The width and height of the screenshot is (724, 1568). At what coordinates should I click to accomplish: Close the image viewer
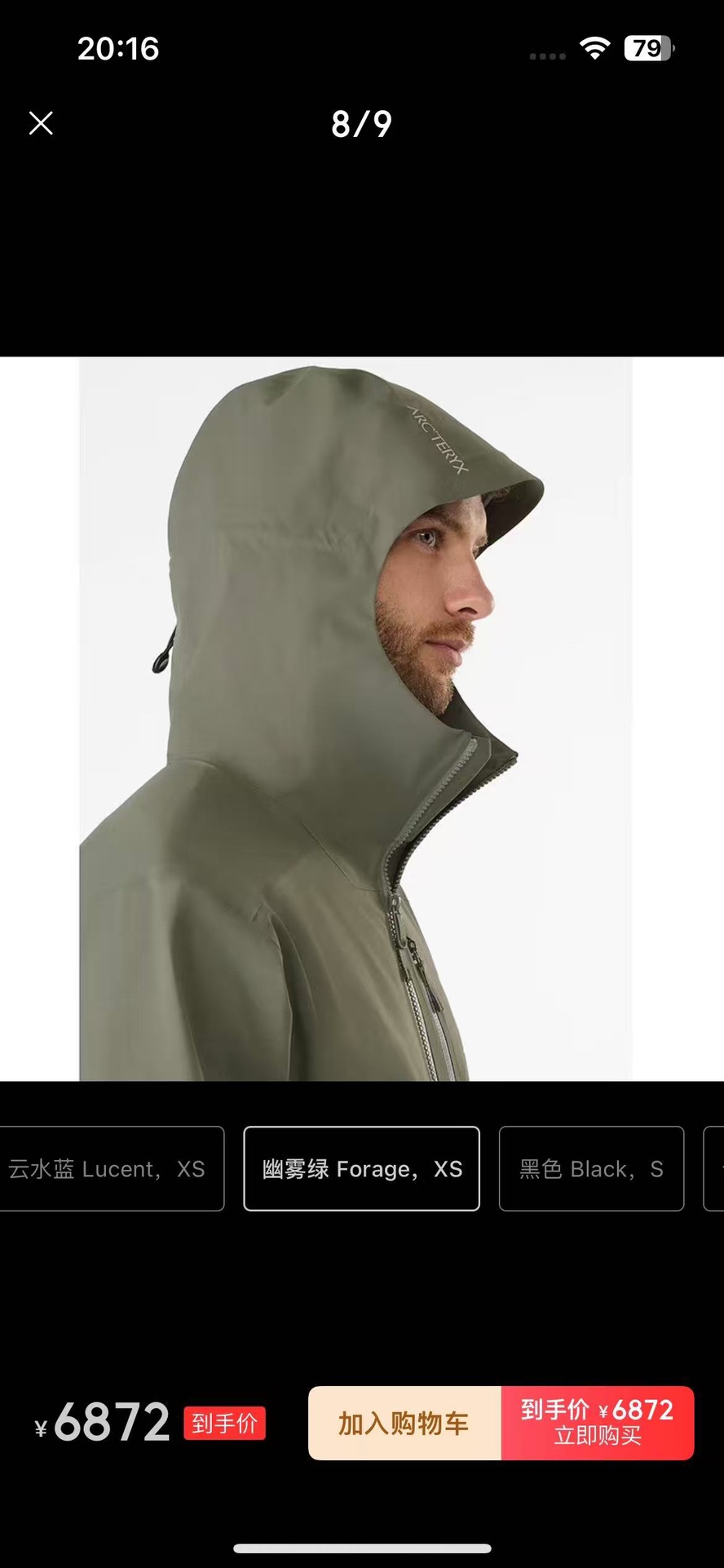coord(41,123)
